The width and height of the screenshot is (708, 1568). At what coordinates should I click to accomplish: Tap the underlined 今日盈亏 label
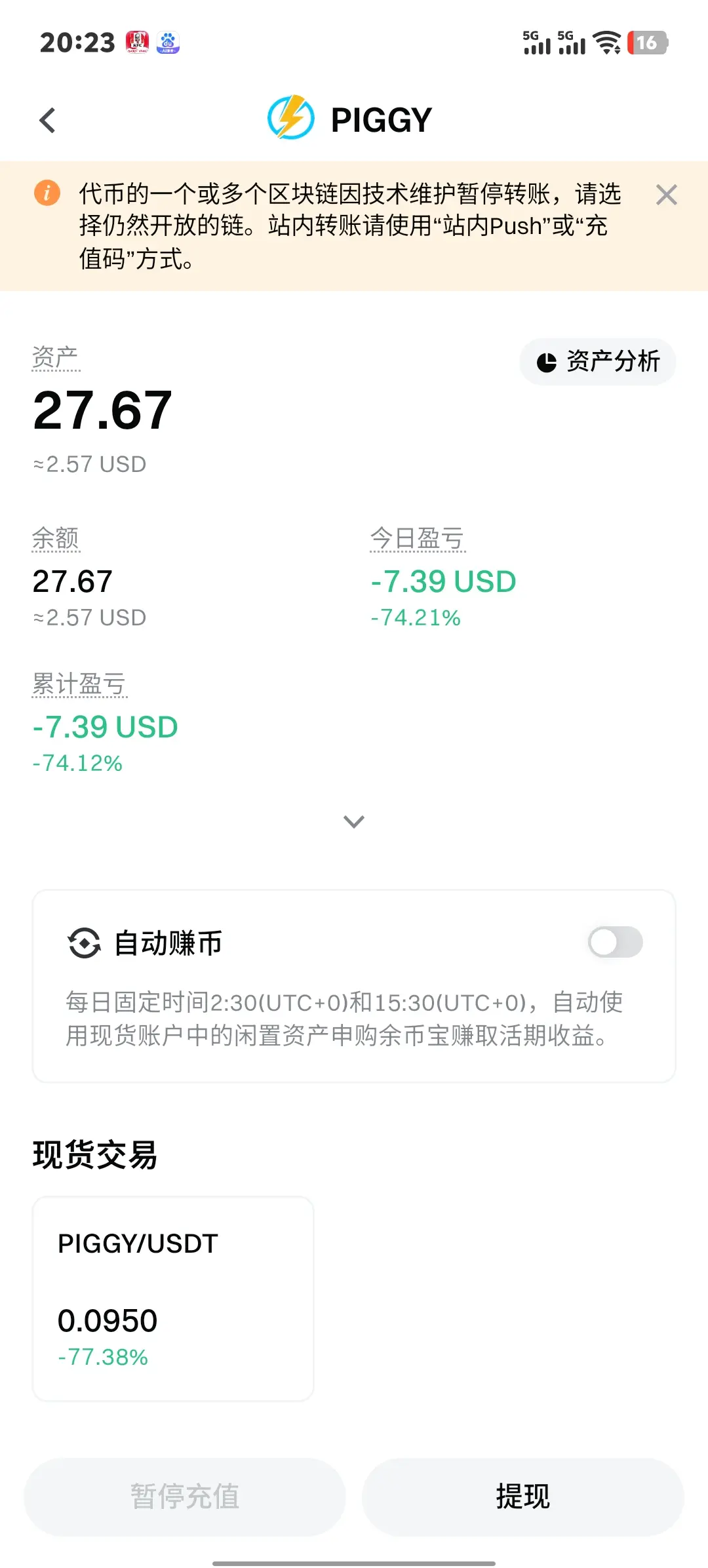click(418, 539)
